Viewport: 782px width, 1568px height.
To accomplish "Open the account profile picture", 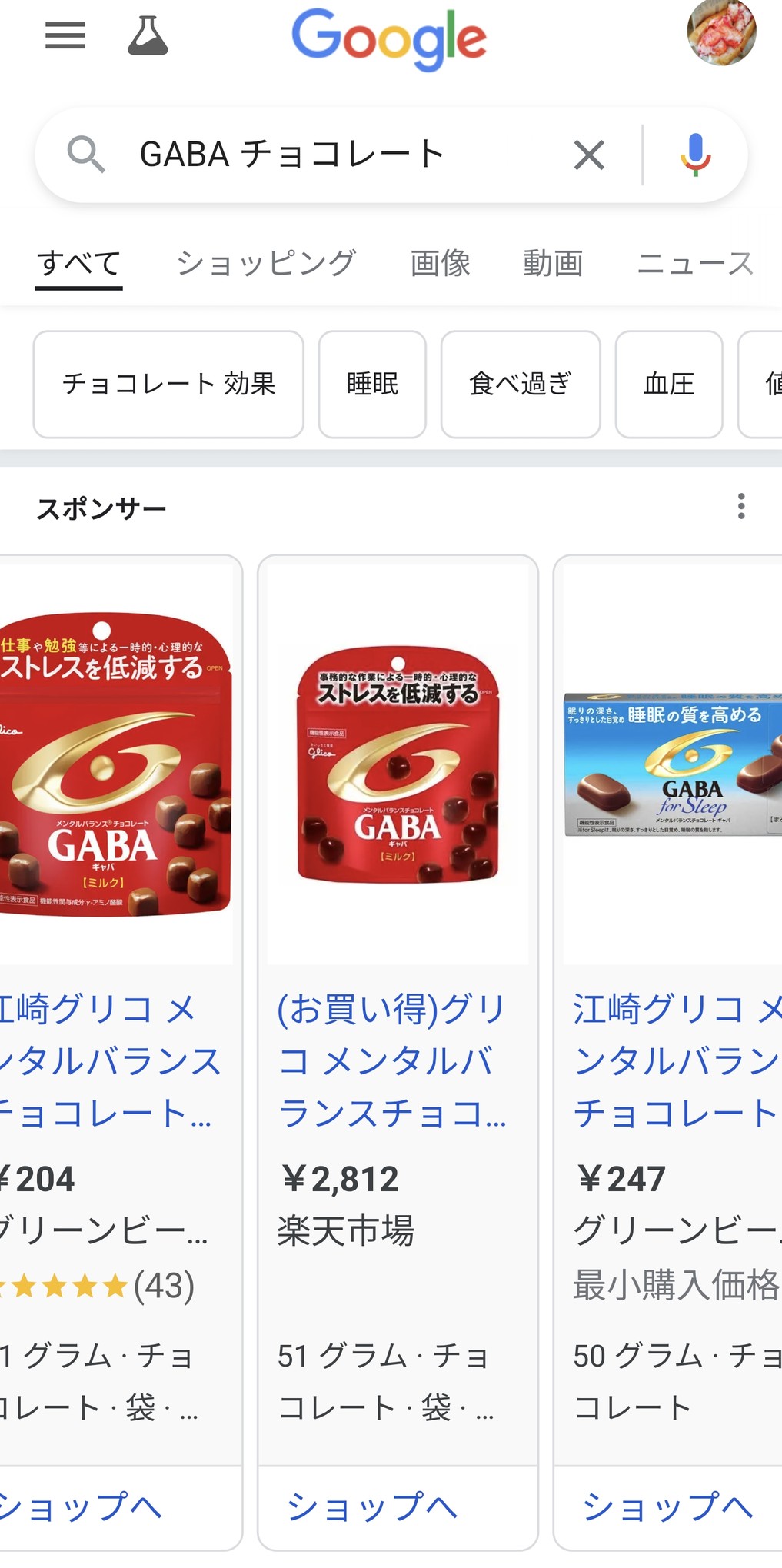I will click(720, 32).
